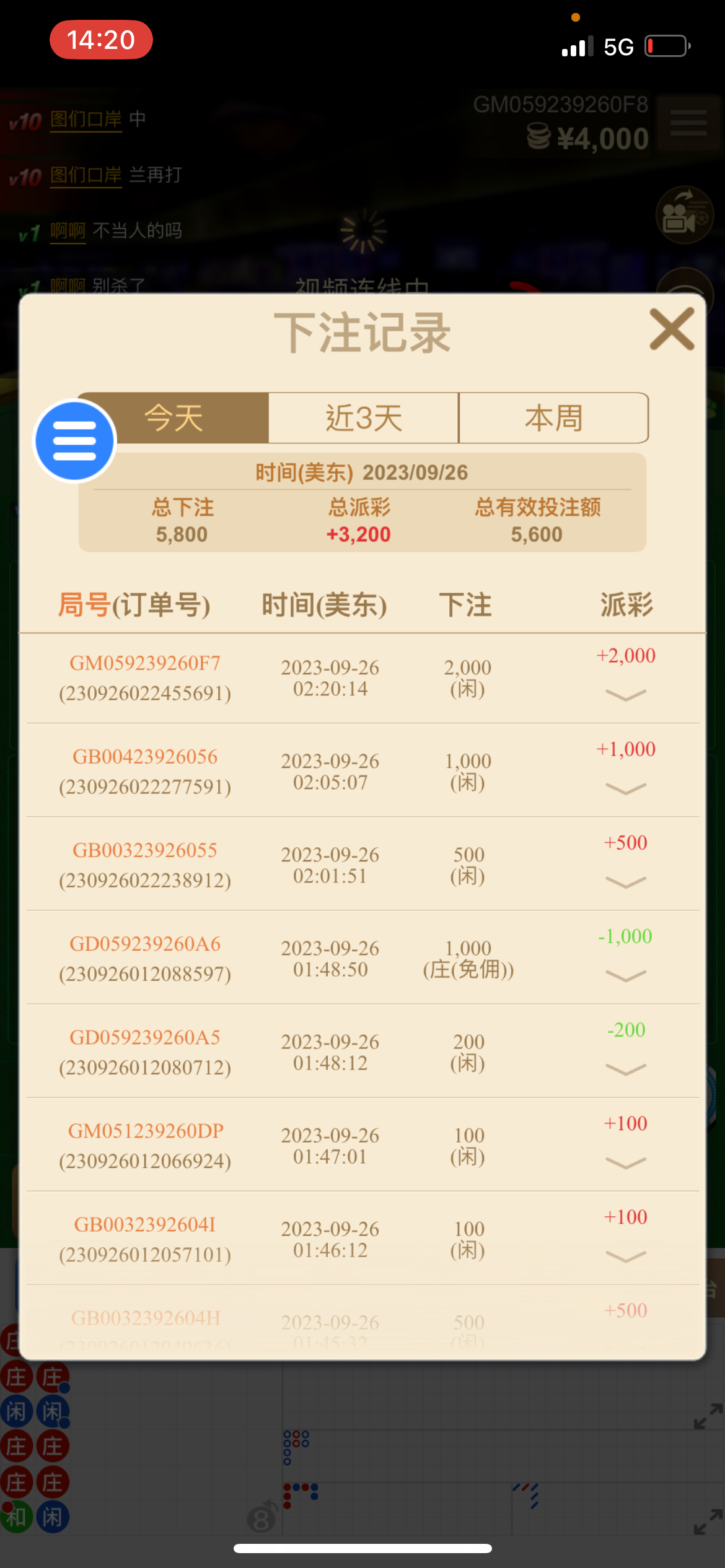
Task: Expand details for bet GB00423926056
Action: click(x=625, y=789)
